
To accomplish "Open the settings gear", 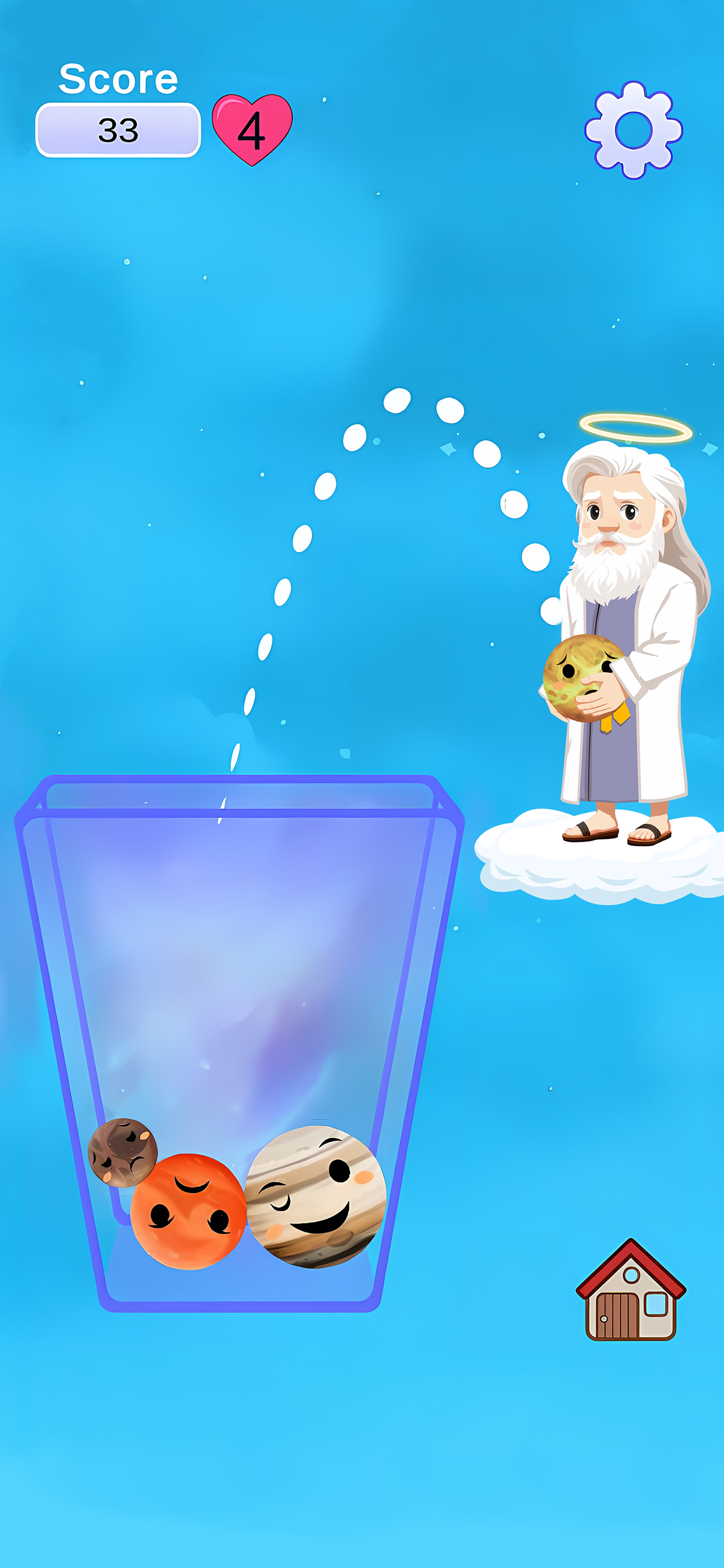I will point(633,130).
